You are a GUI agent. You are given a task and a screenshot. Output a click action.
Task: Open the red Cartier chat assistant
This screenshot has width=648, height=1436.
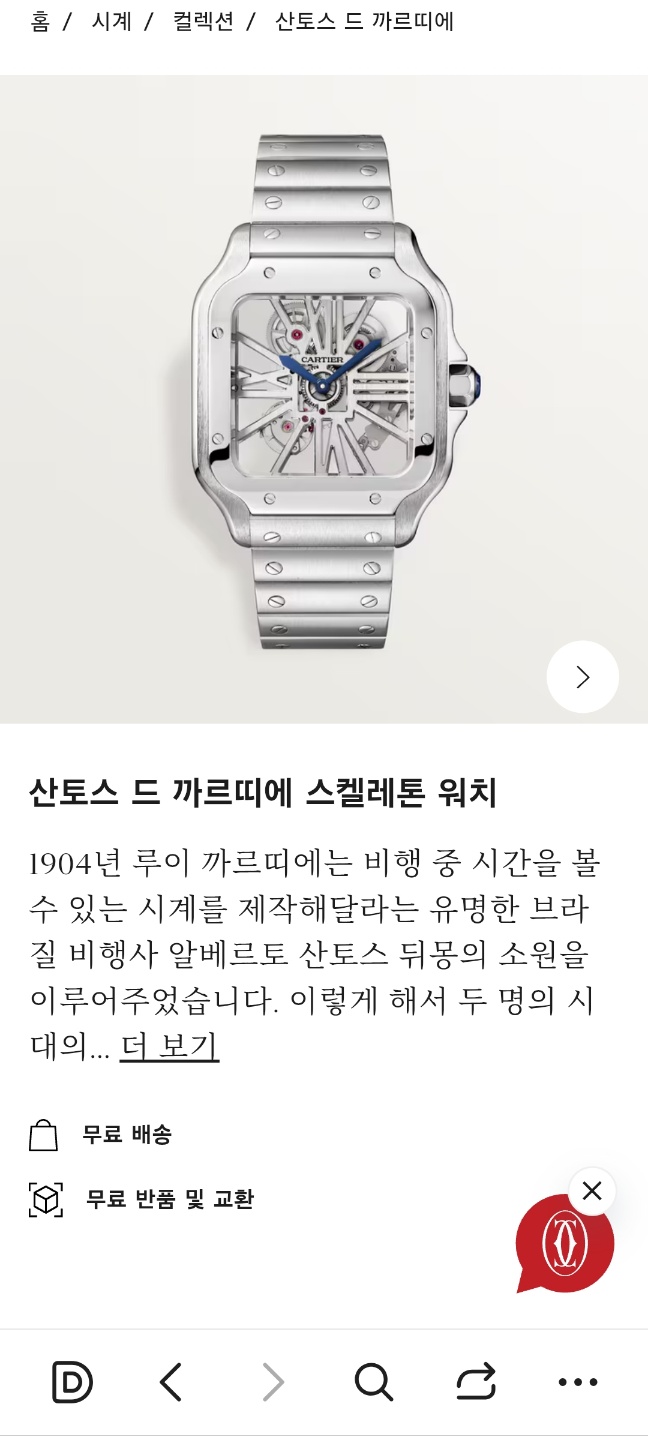(564, 1245)
